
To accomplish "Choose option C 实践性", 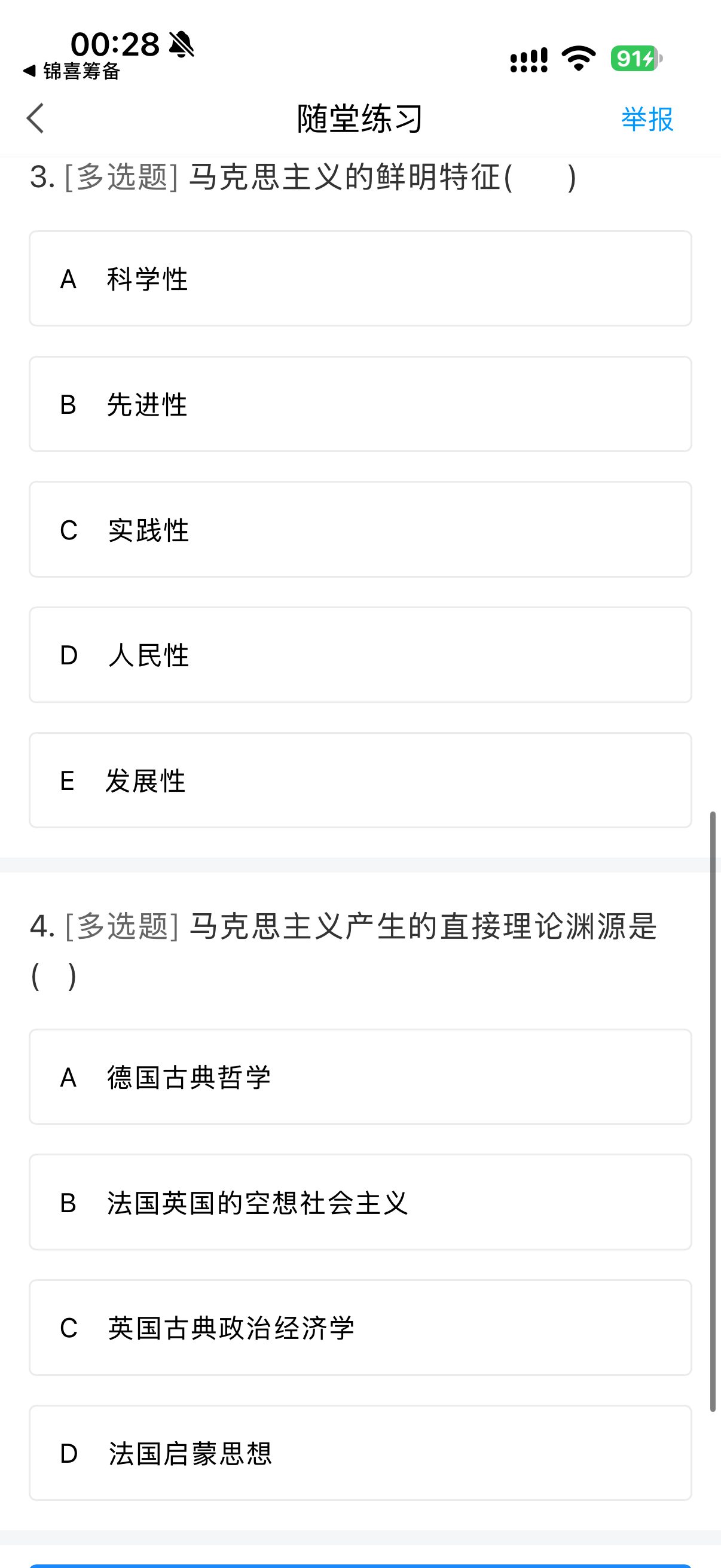I will point(360,530).
